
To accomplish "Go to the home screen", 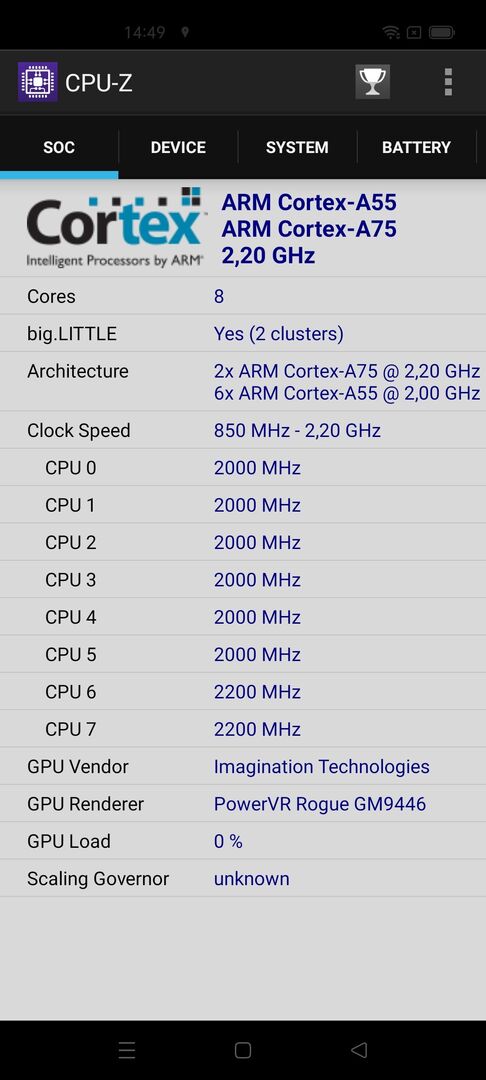I will 243,1050.
